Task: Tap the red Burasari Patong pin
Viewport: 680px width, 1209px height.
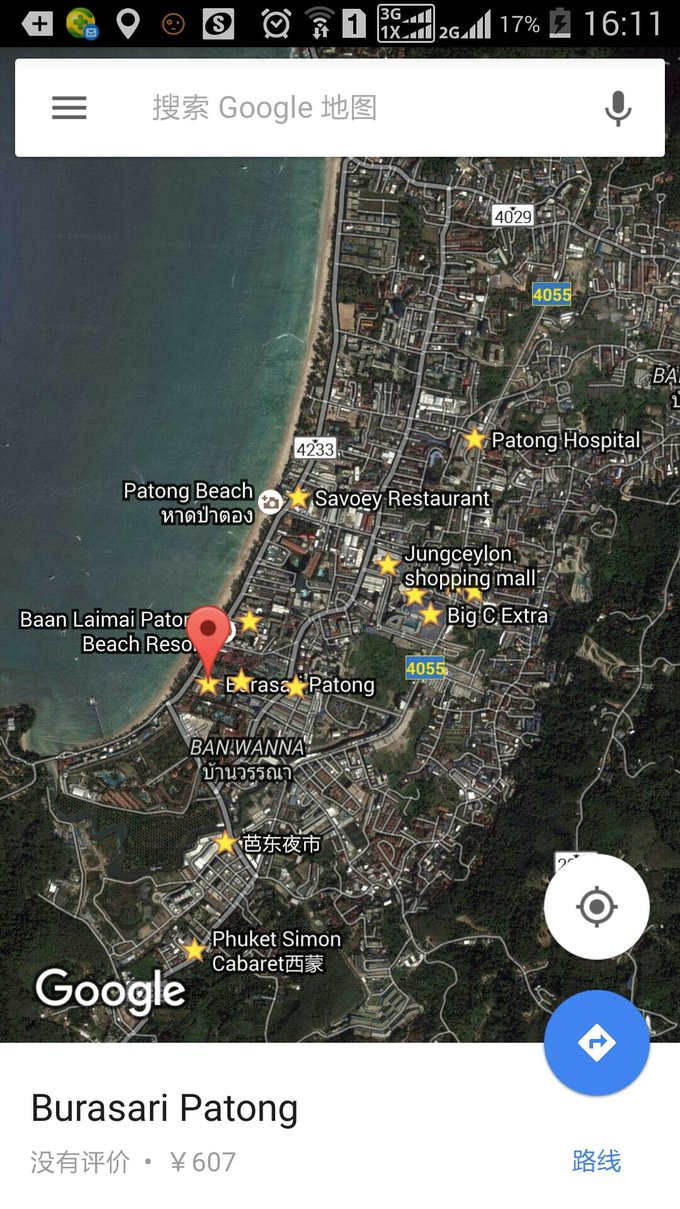Action: (x=209, y=632)
